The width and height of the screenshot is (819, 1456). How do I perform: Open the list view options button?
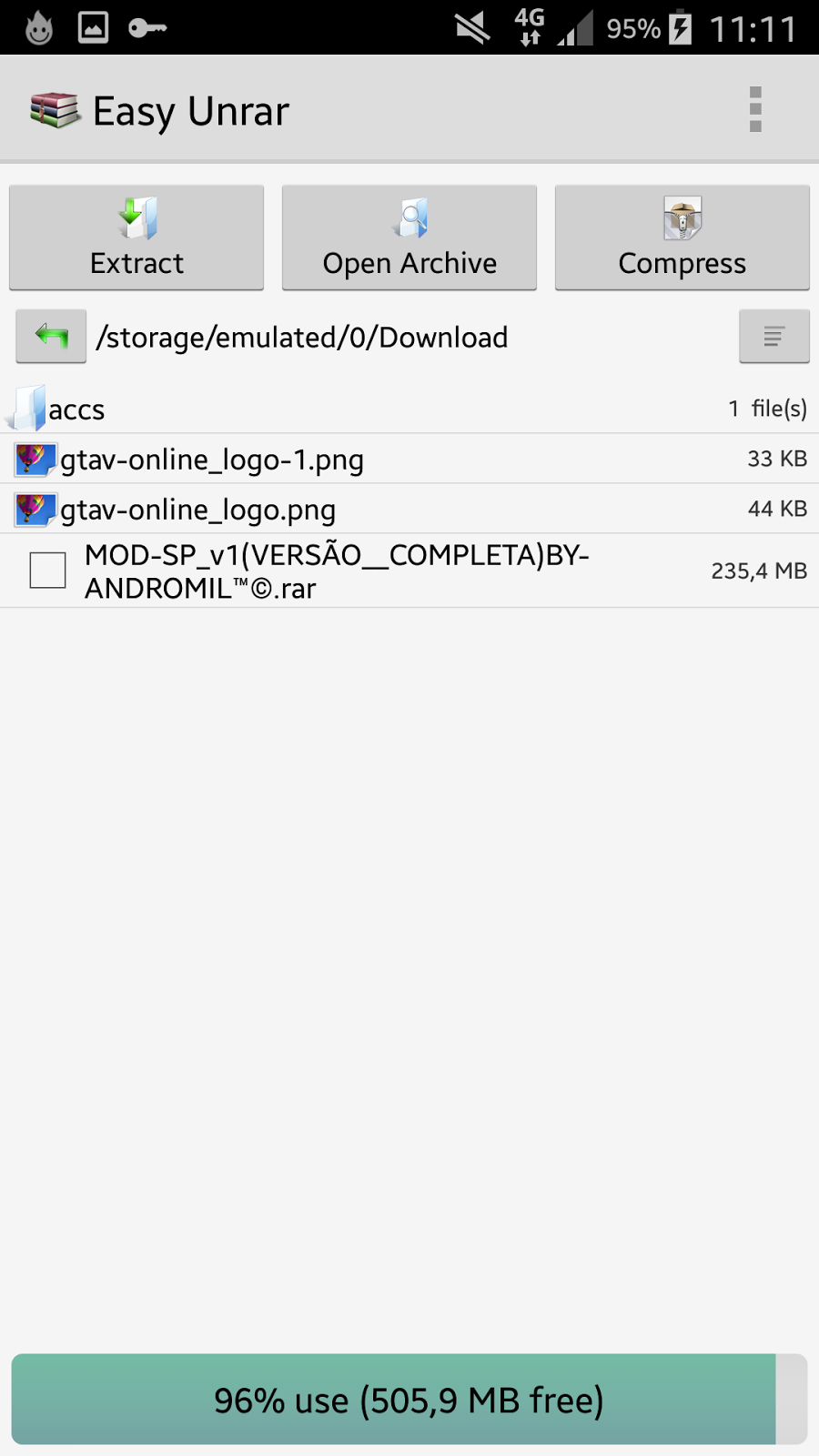[773, 337]
